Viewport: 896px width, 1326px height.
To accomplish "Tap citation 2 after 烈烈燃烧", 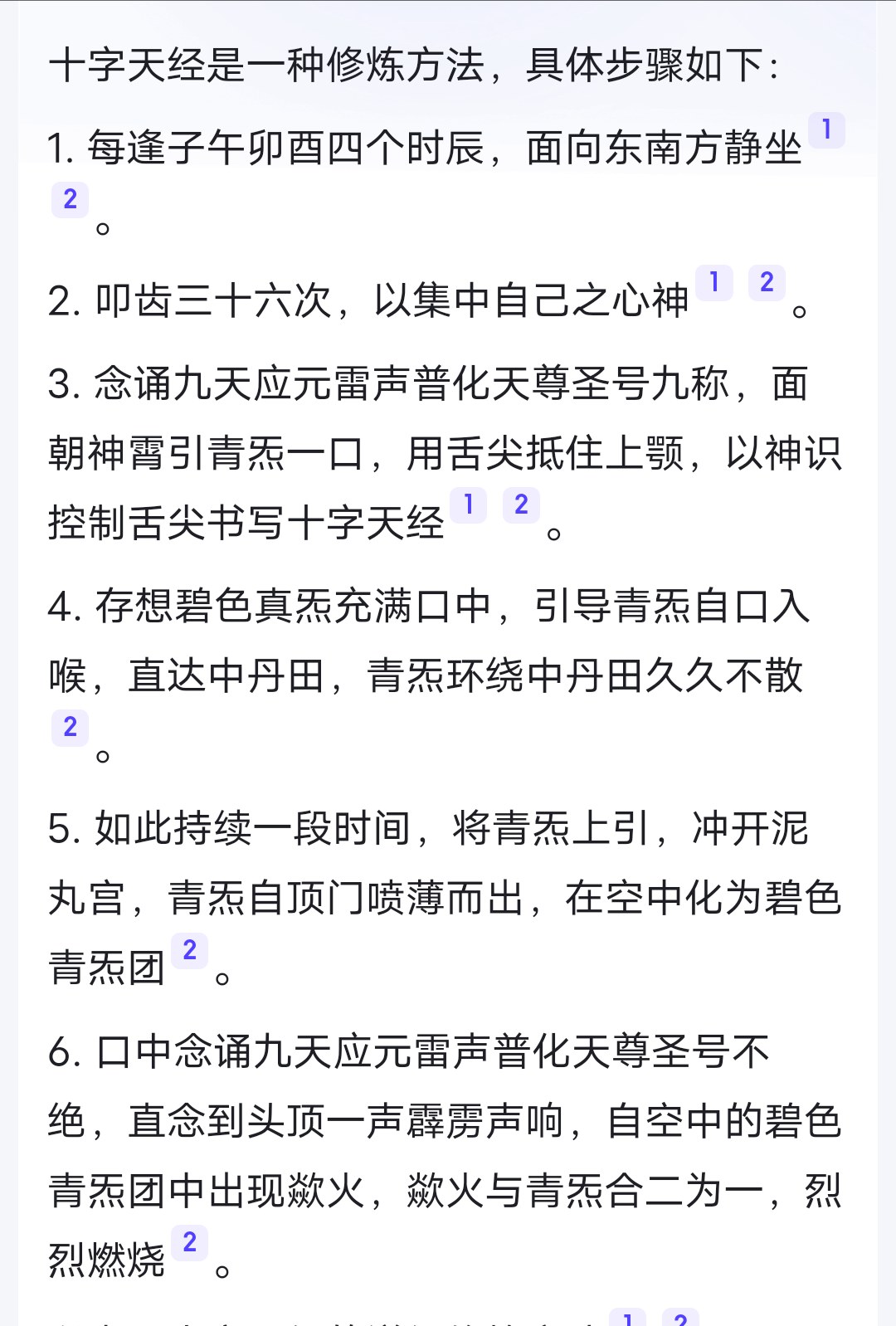I will (x=189, y=1242).
